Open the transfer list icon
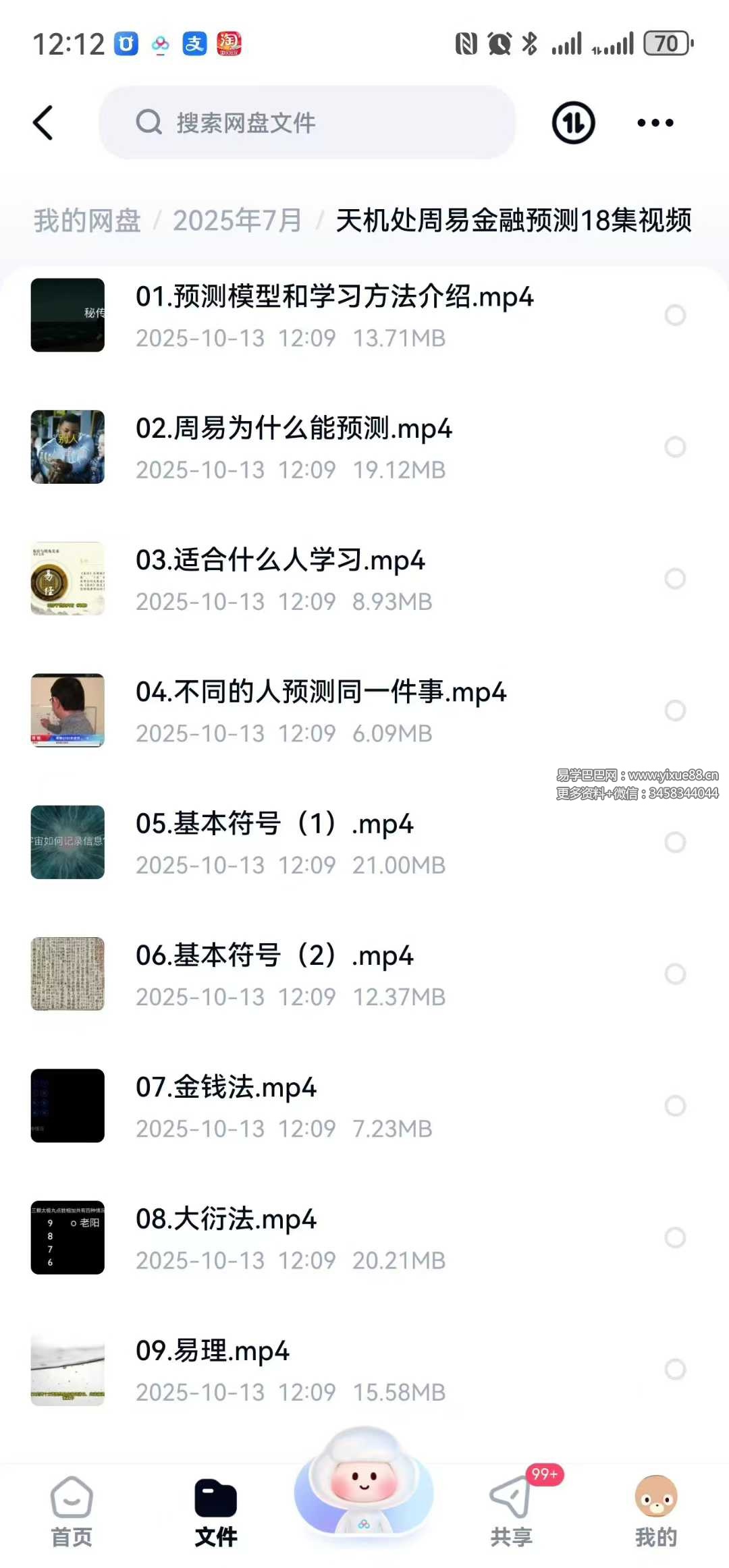 (x=573, y=123)
